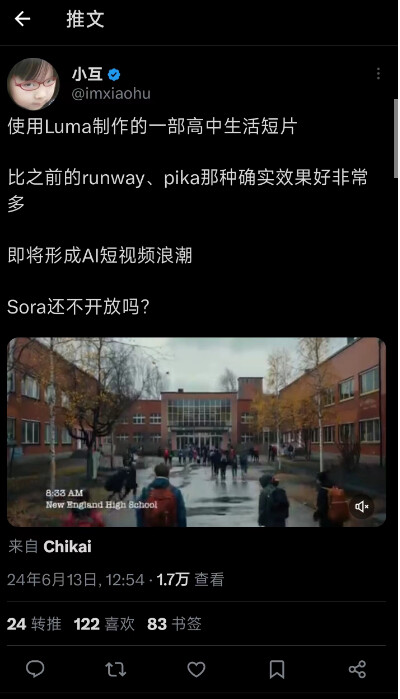Open the @imxiaohu handle
This screenshot has width=400, height=699.
(111, 94)
